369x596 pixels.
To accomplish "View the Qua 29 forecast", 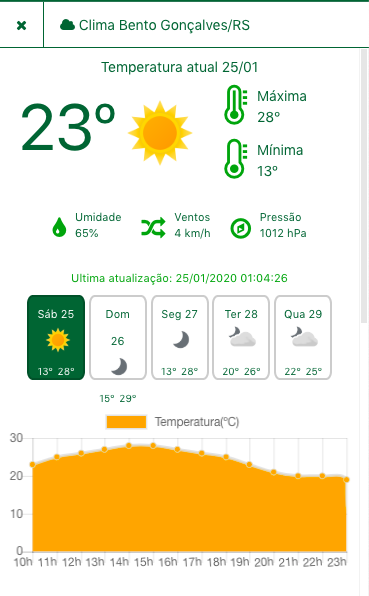I will tap(303, 338).
